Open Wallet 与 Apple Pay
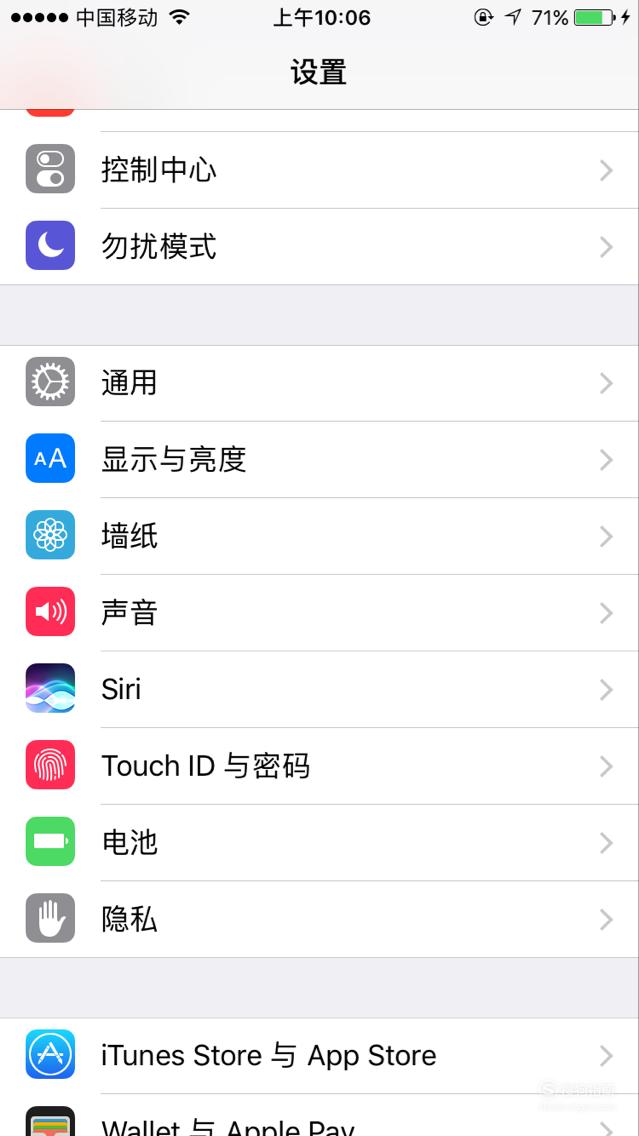This screenshot has width=639, height=1136. tap(319, 1116)
